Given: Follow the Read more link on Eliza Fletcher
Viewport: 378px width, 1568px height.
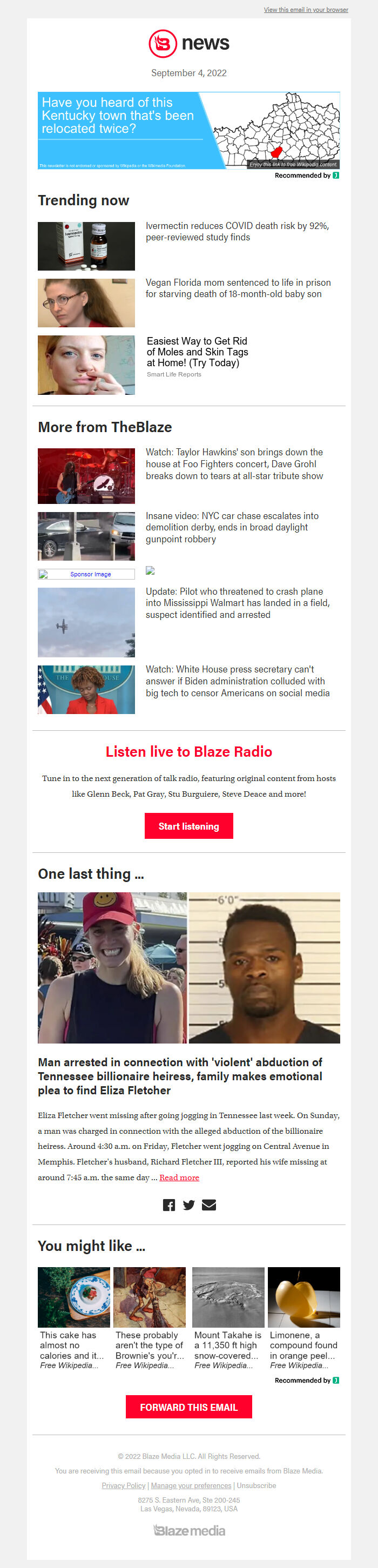Looking at the screenshot, I should (179, 1177).
